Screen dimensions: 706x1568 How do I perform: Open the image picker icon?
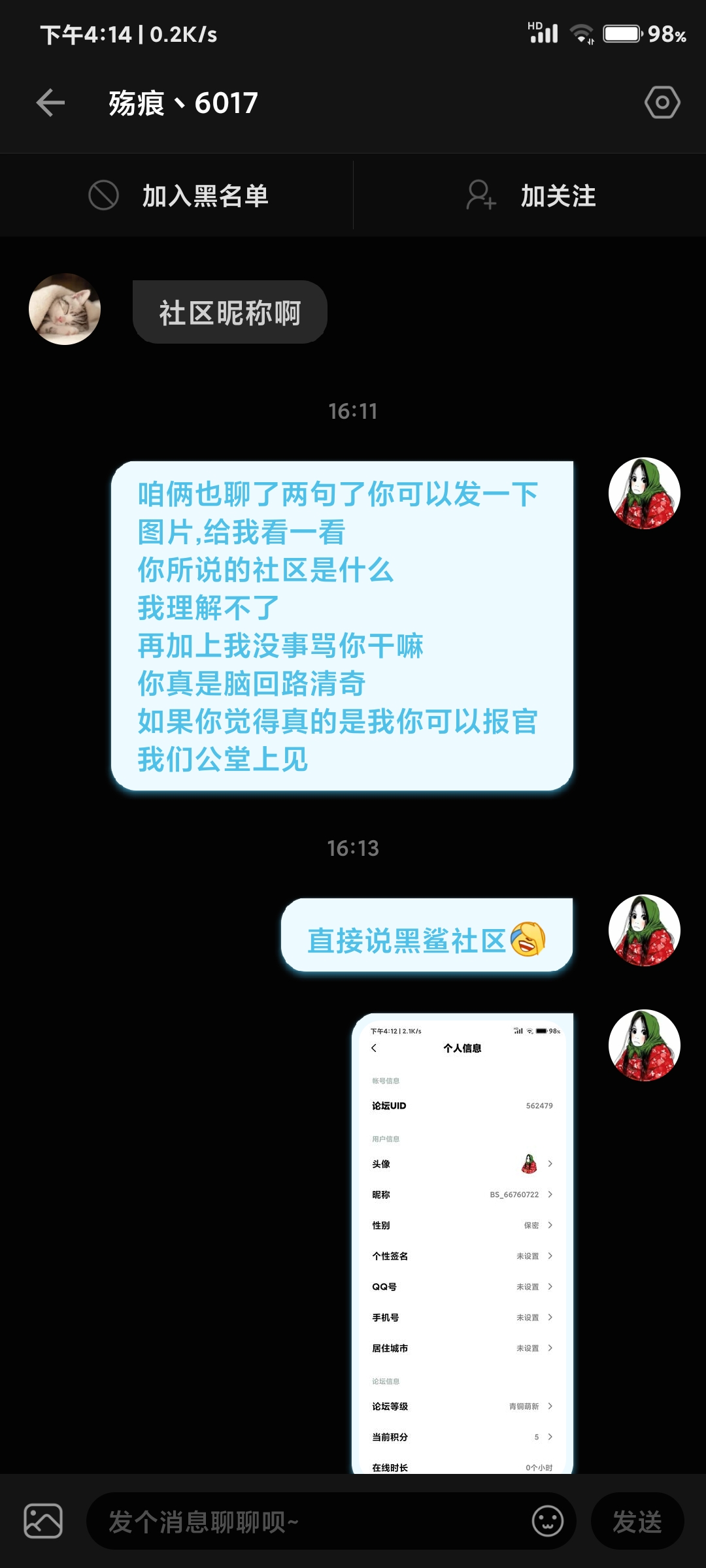pyautogui.click(x=43, y=1521)
